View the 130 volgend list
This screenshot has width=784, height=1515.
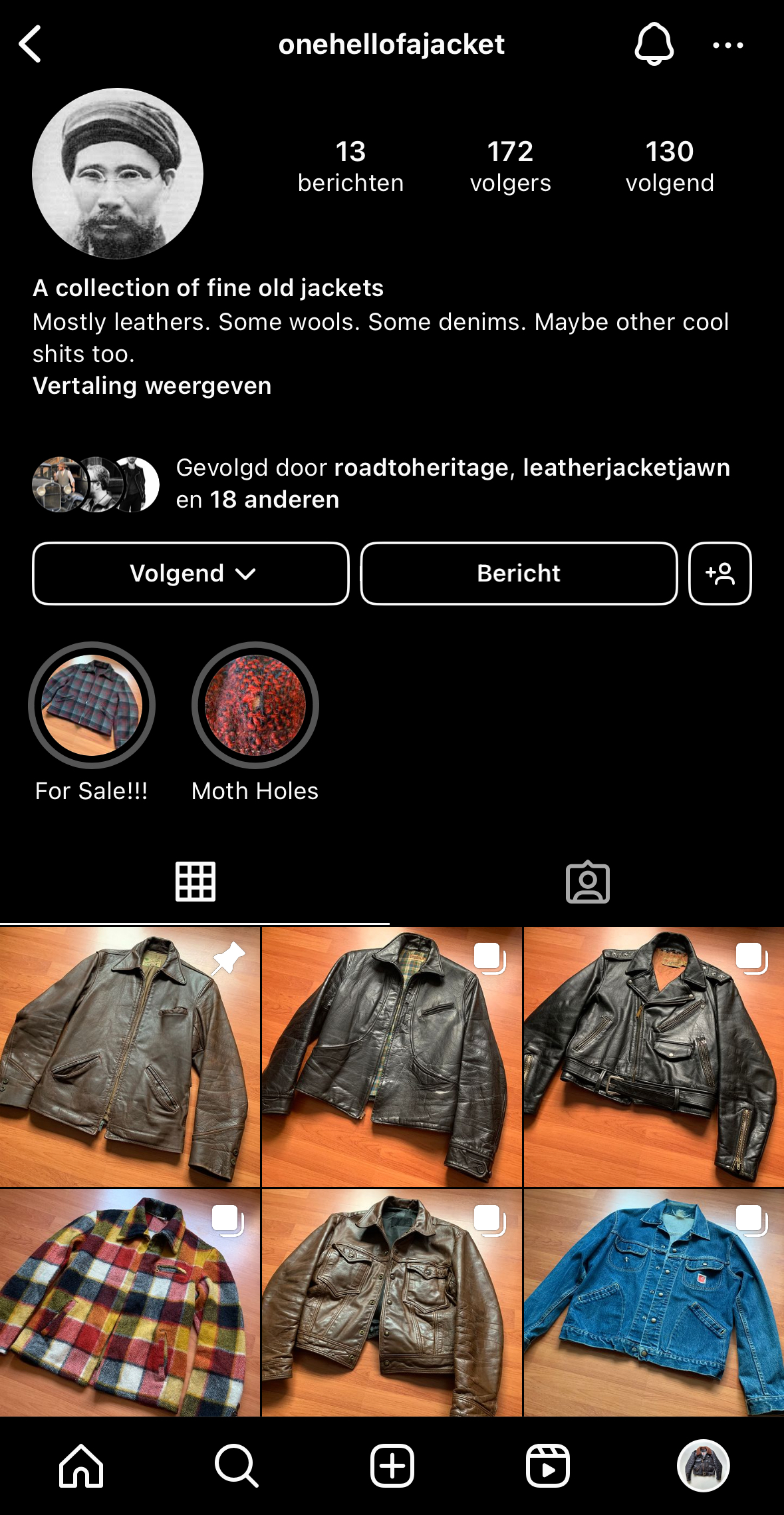coord(670,166)
